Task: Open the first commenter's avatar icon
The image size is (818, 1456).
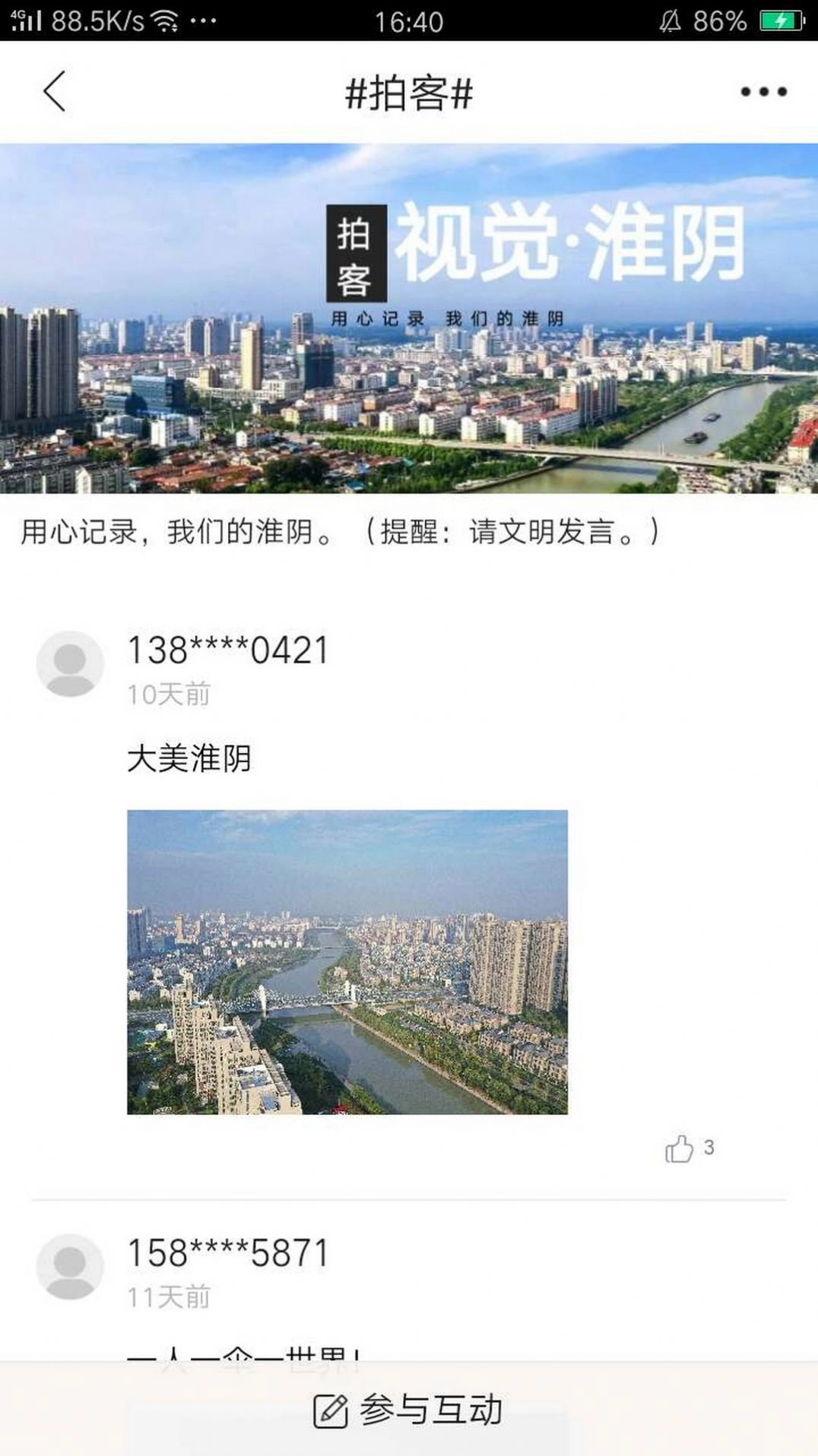Action: [71, 663]
